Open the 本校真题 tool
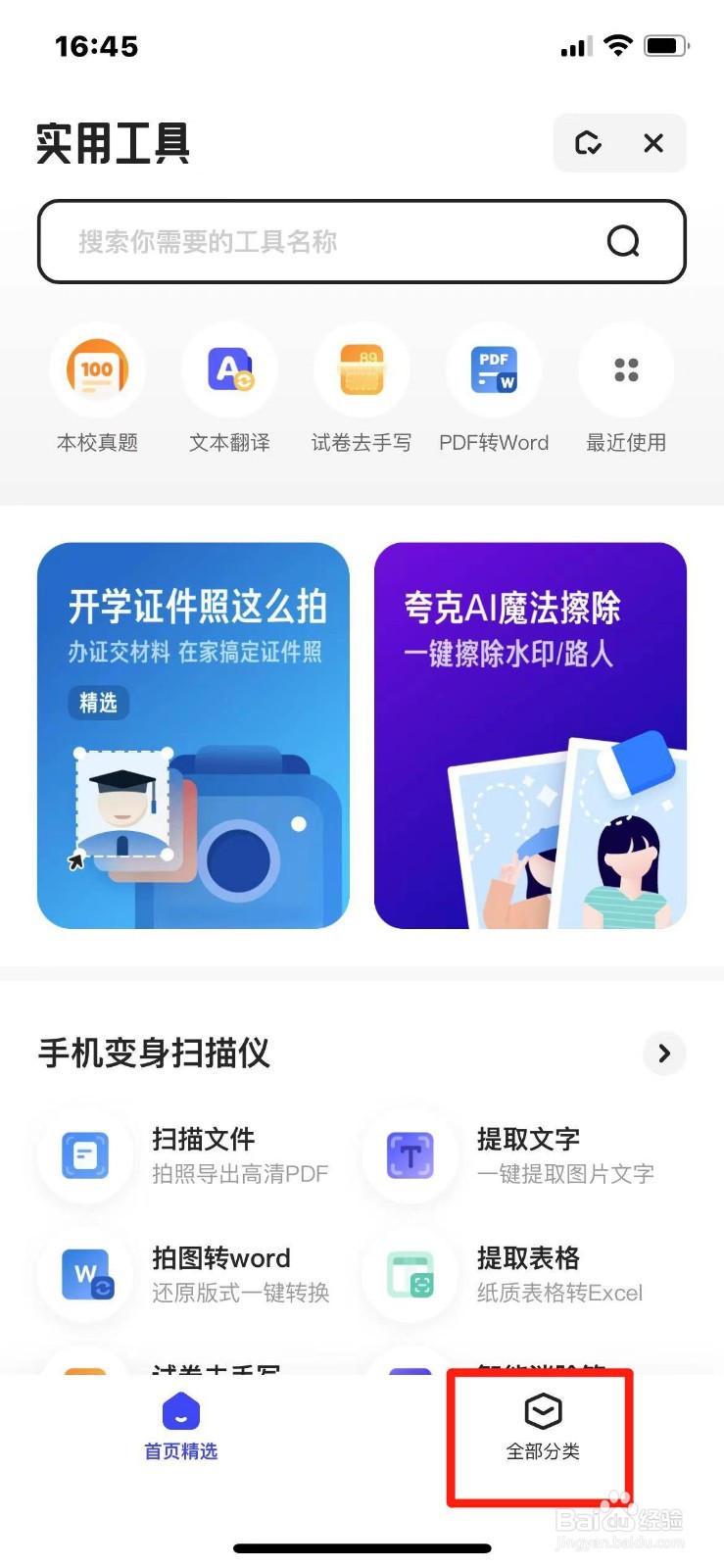This screenshot has width=724, height=1568. (98, 370)
